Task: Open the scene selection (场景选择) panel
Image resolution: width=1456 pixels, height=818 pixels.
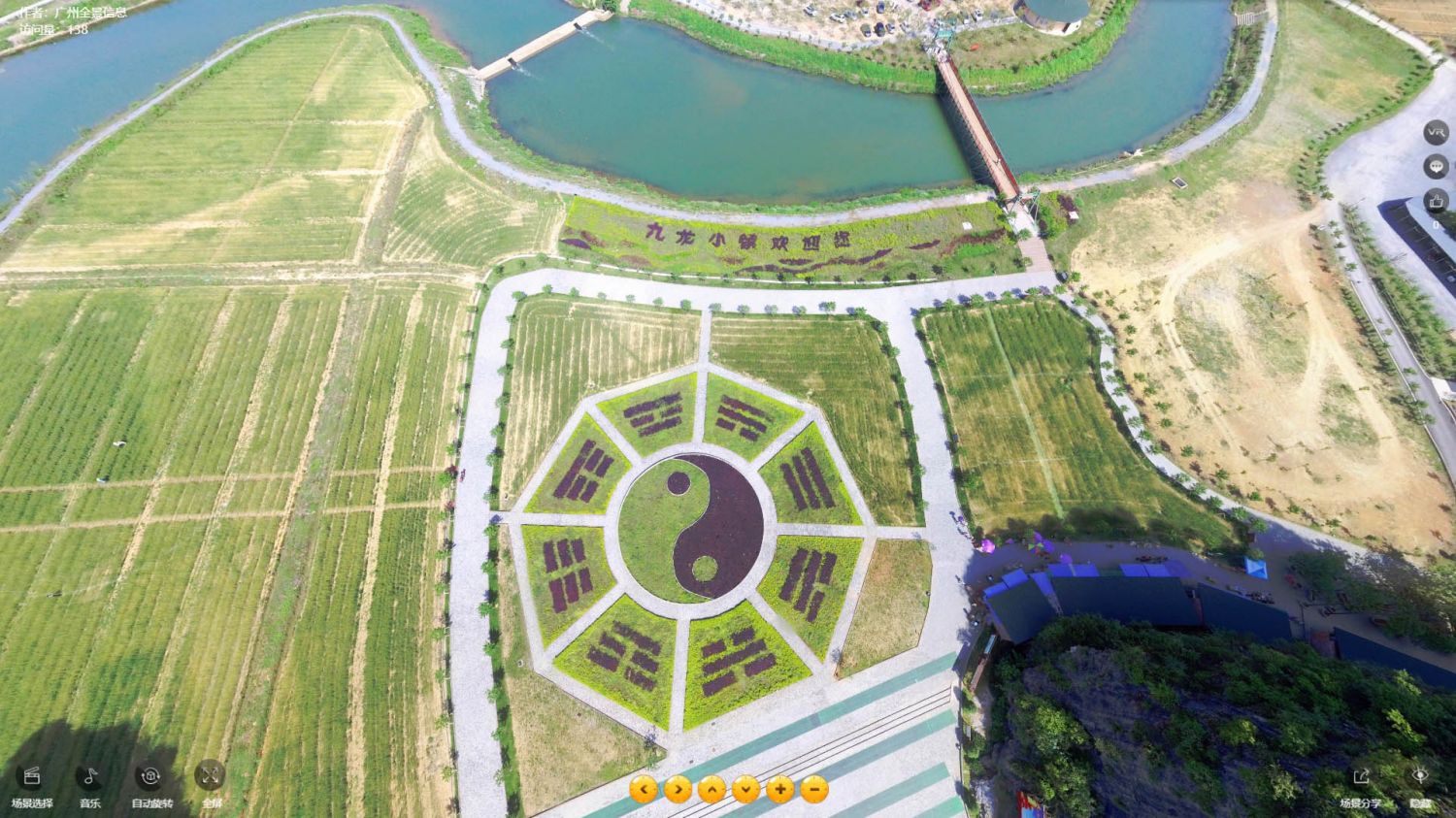Action: pos(32,777)
